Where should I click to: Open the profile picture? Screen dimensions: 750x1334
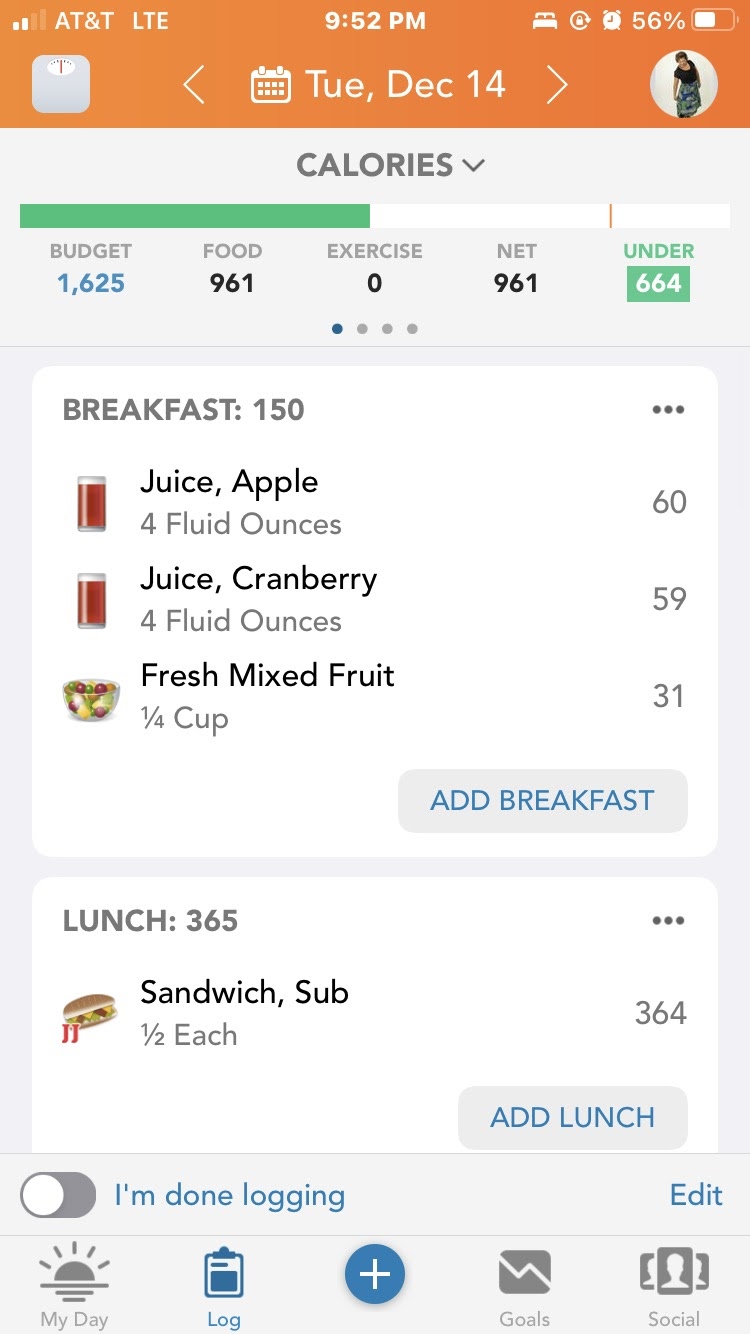click(x=683, y=85)
